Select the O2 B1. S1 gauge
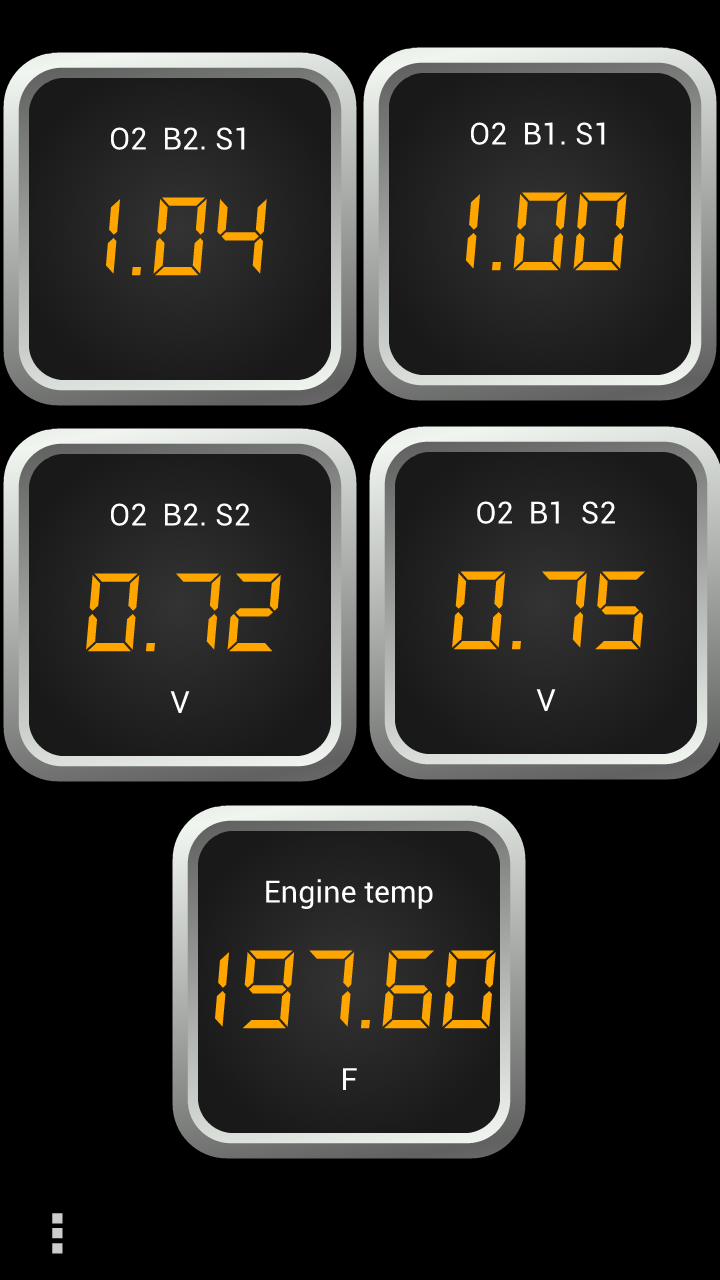Viewport: 720px width, 1280px height. pos(540,224)
